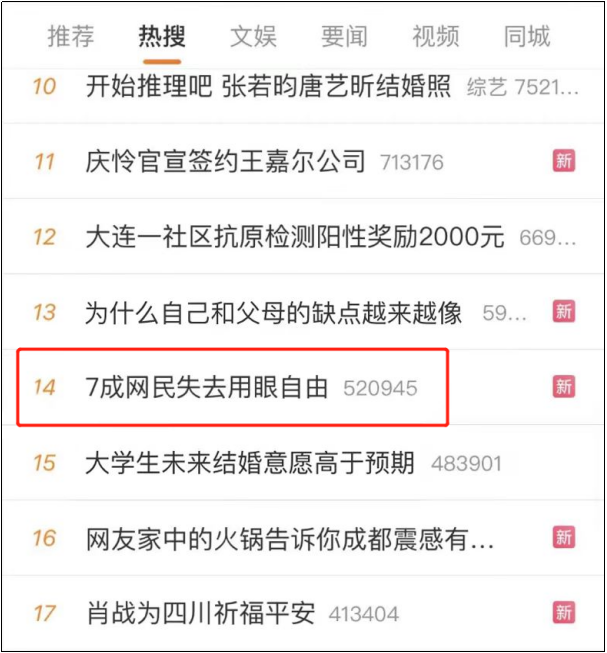Open the 同城 tab
This screenshot has width=607, height=653.
click(527, 38)
